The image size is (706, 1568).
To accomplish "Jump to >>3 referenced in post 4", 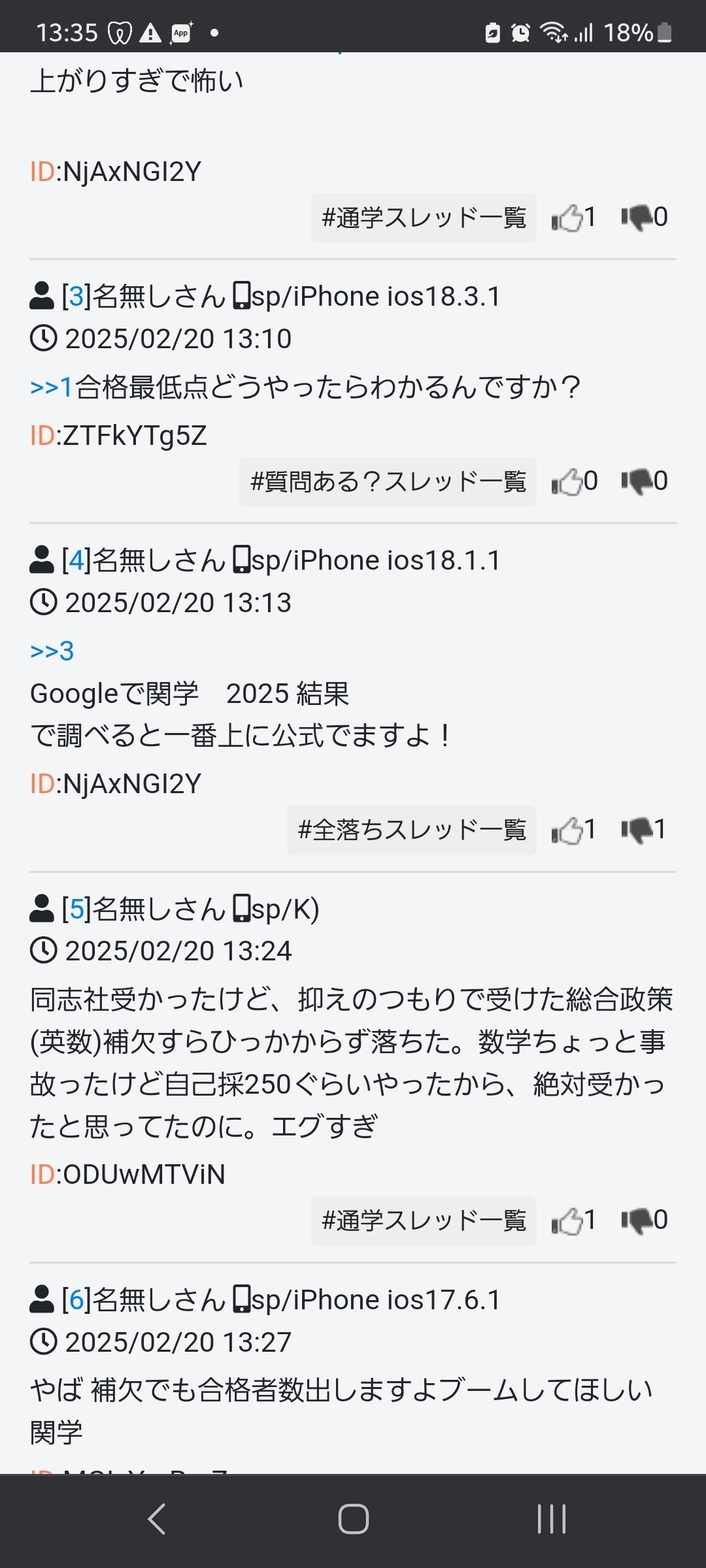I will [52, 651].
